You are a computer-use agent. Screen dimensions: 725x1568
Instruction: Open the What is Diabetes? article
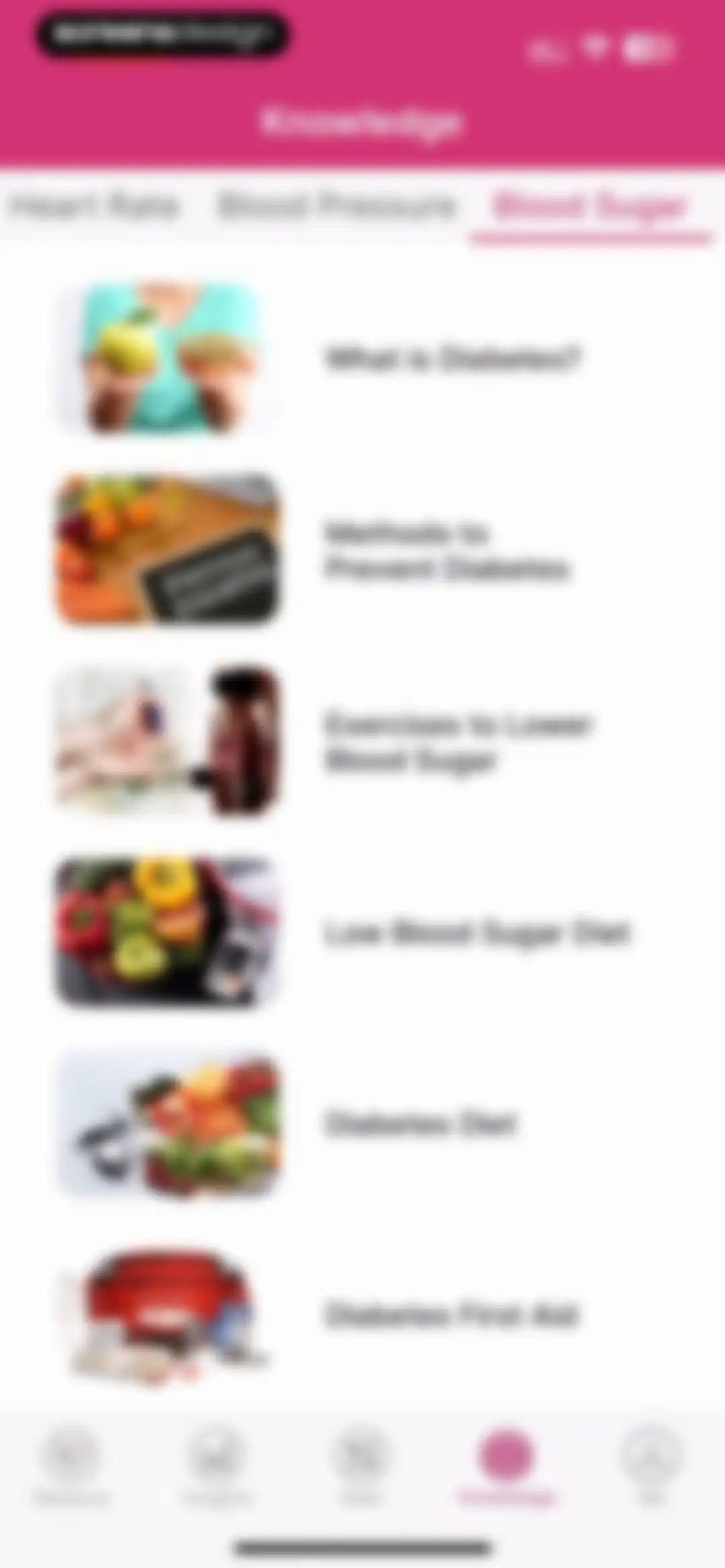click(362, 358)
